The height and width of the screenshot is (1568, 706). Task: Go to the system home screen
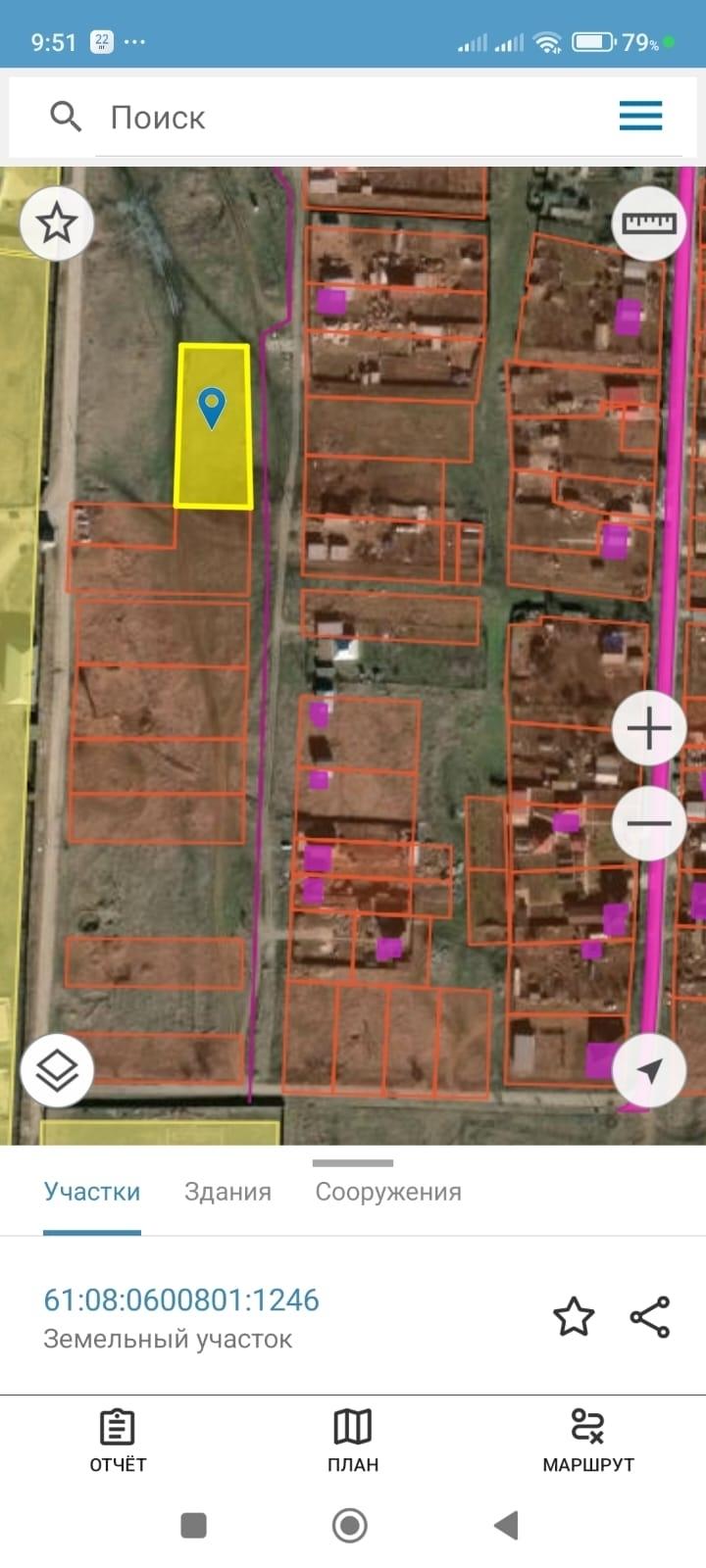click(x=350, y=1525)
